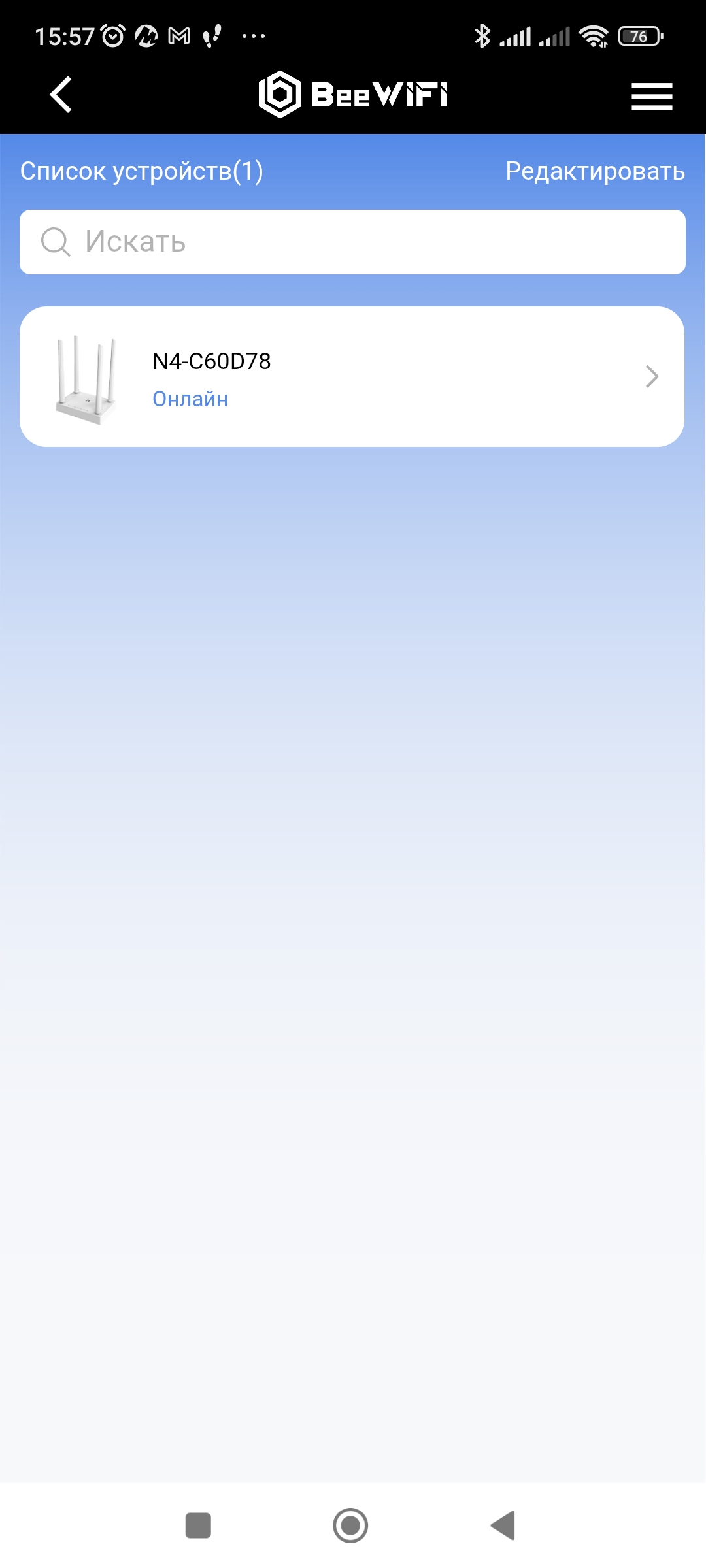Open the N4-C60D78 router device
This screenshot has height=1568, width=706.
(x=352, y=377)
